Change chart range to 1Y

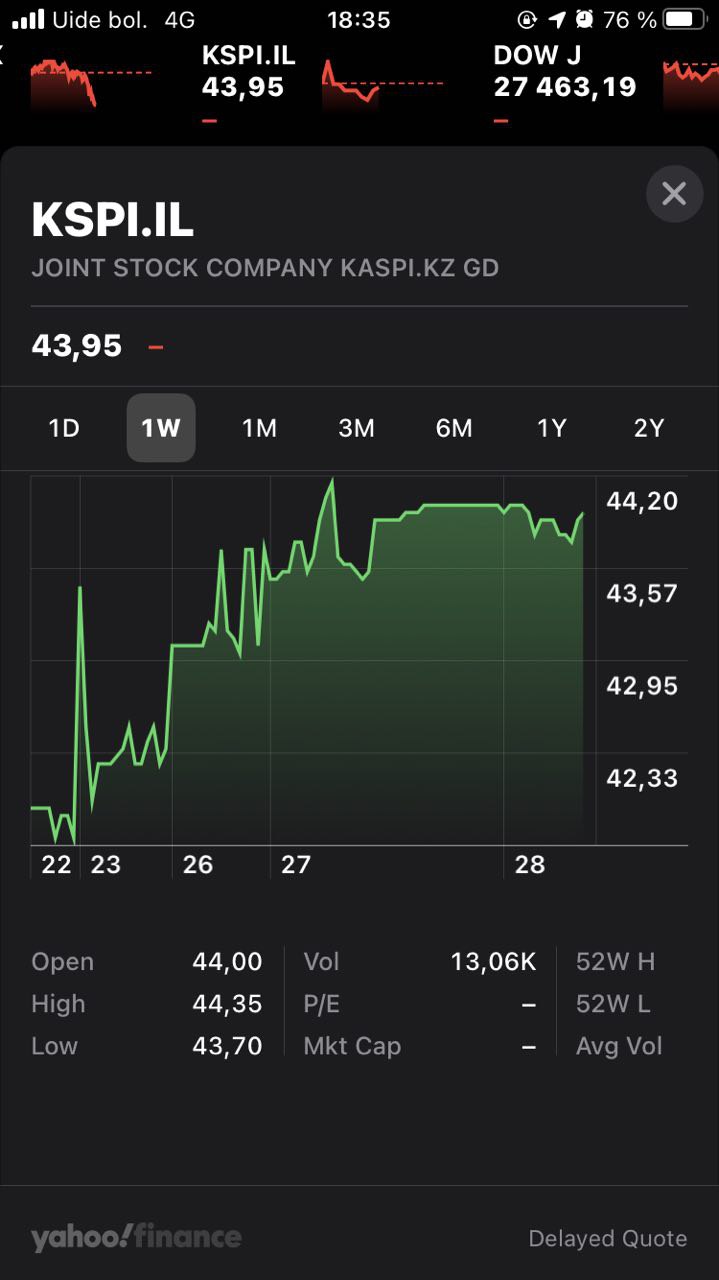[551, 428]
